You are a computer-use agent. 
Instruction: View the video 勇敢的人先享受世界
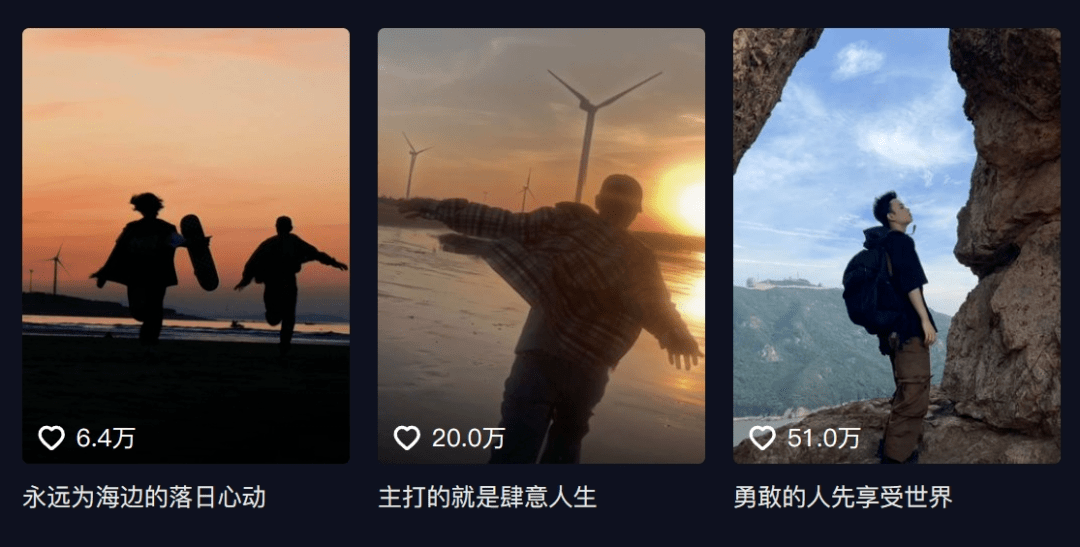pyautogui.click(x=896, y=245)
